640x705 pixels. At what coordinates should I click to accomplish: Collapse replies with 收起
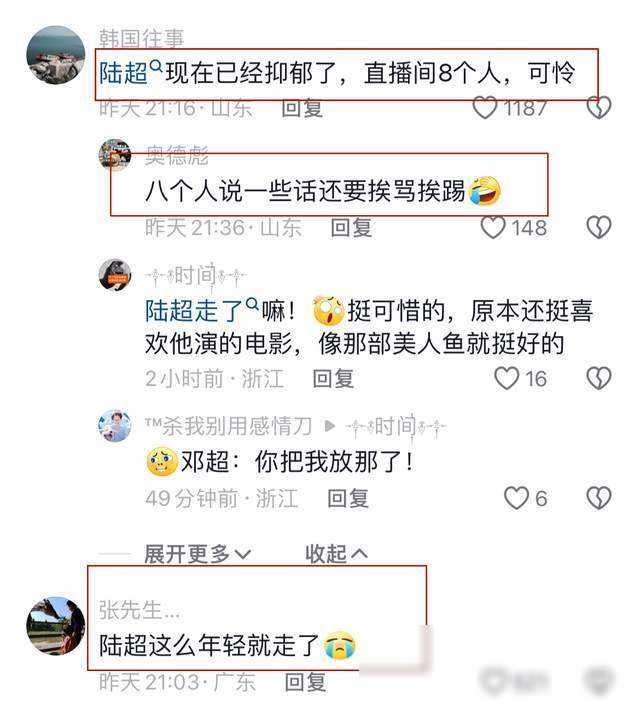point(336,553)
